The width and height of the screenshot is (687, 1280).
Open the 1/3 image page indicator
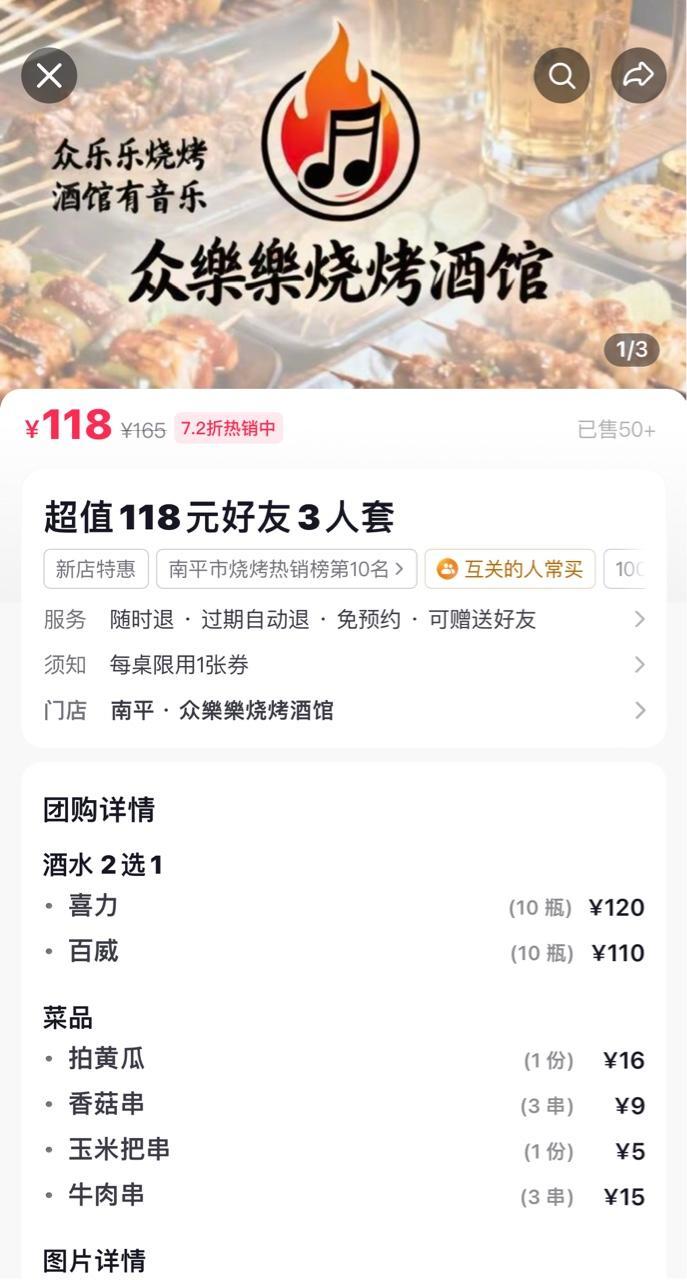click(632, 350)
